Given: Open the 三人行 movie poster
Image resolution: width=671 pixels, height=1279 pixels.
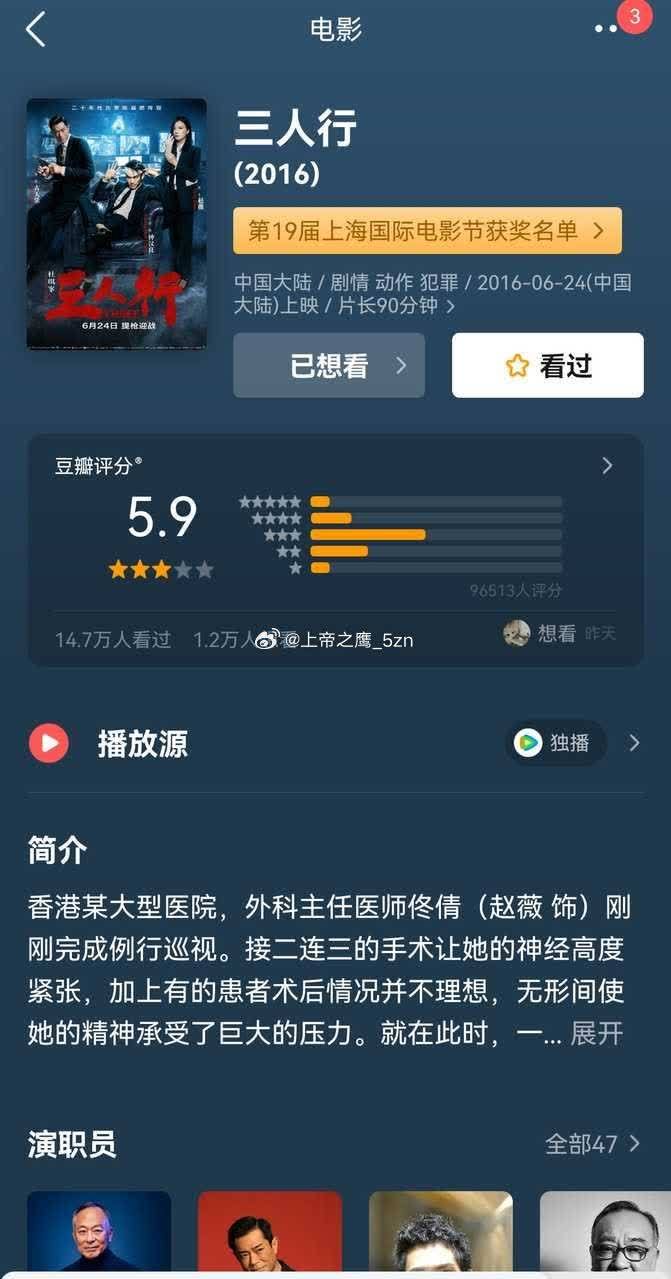Looking at the screenshot, I should tap(116, 224).
